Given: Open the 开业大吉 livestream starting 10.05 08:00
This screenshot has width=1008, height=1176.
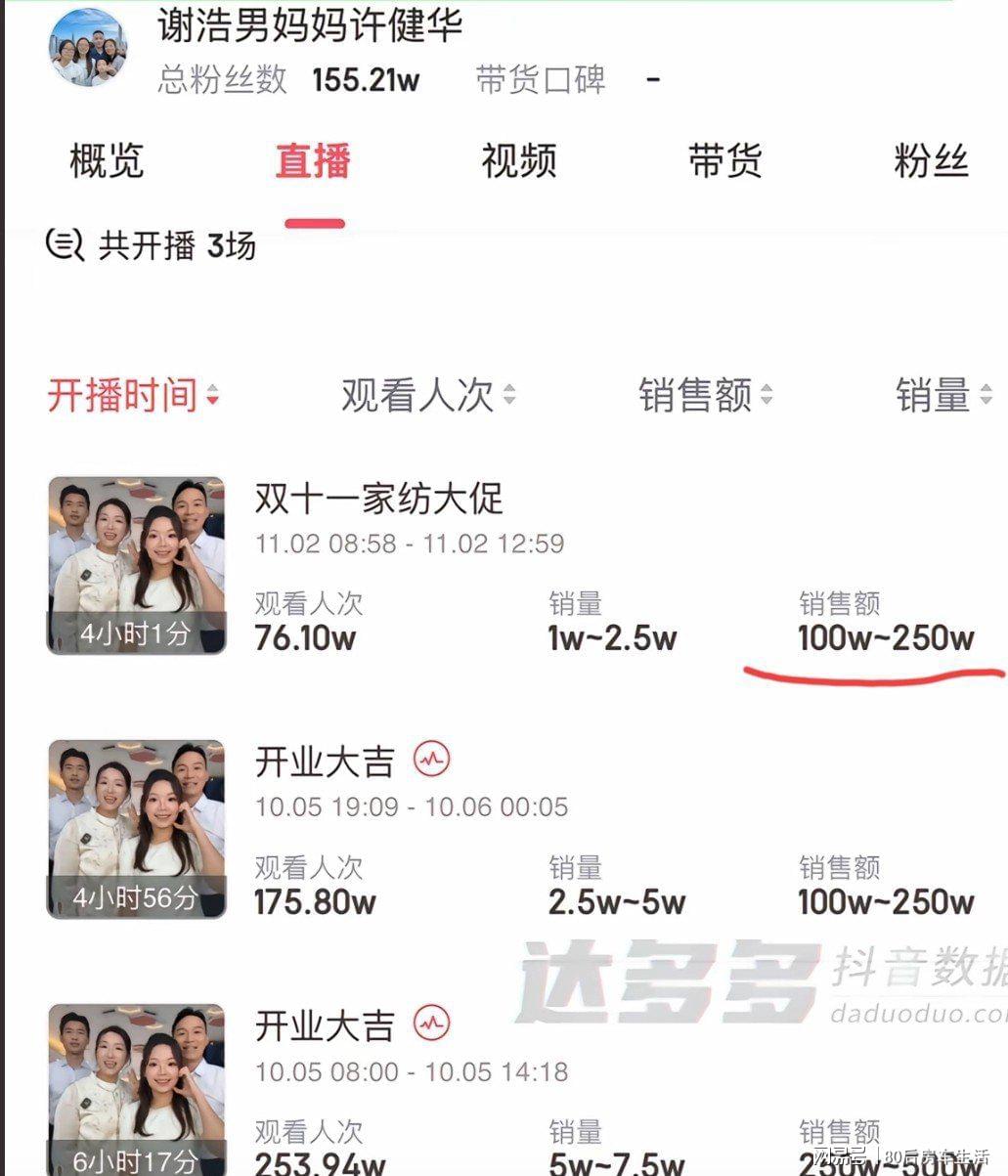Looking at the screenshot, I should (325, 1025).
